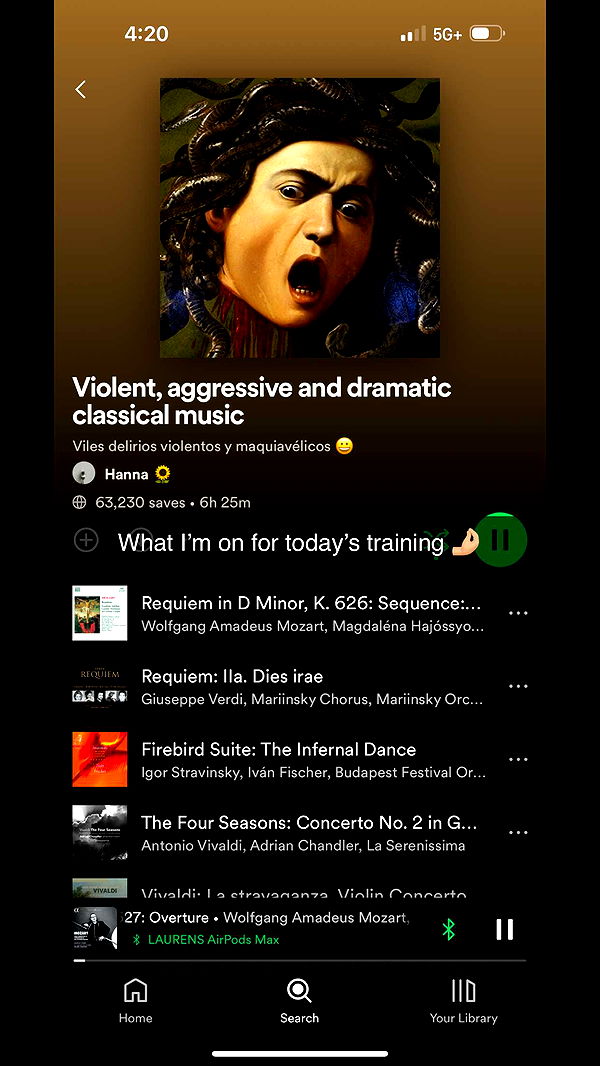The image size is (600, 1066).
Task: Play Requiem in D Minor, K. 626
Action: tap(310, 613)
